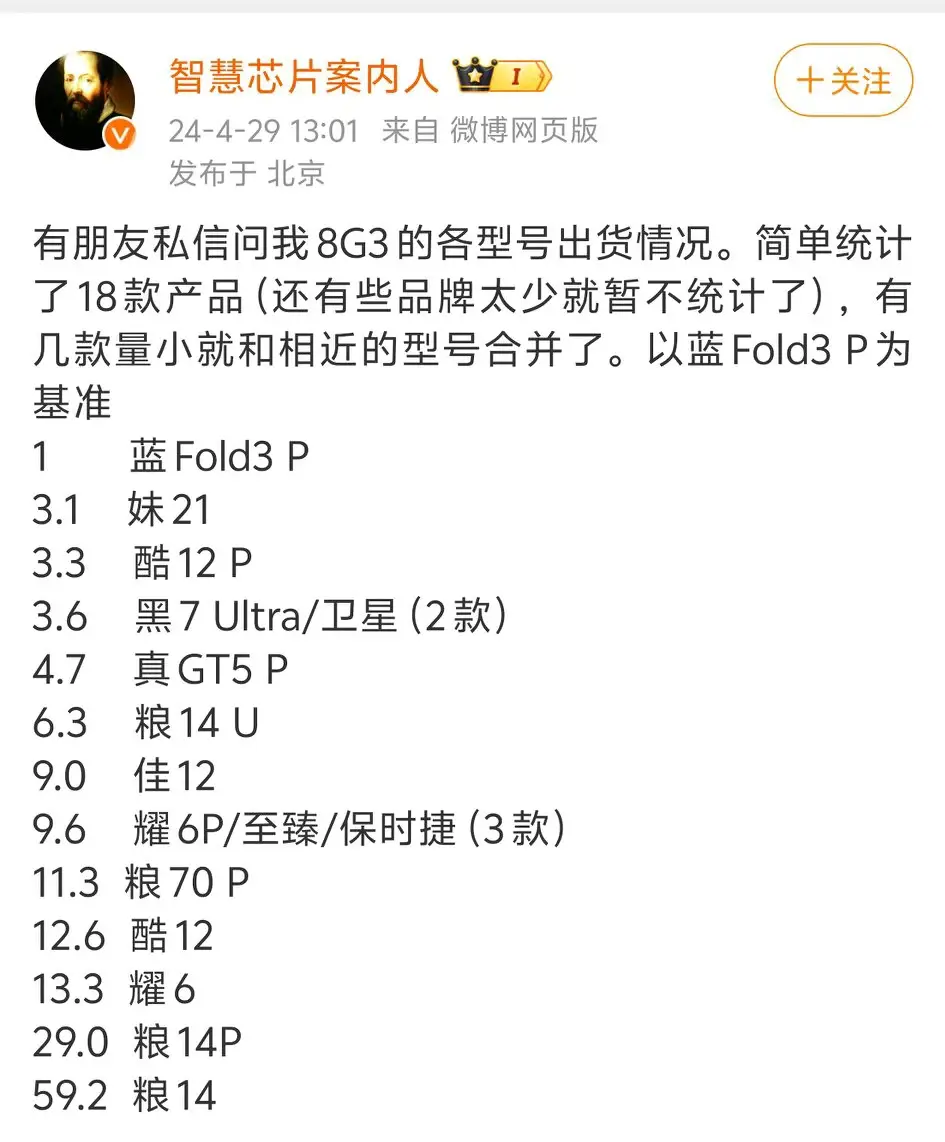This screenshot has width=945, height=1142.
Task: Tap the crown membership badge
Action: click(x=502, y=76)
